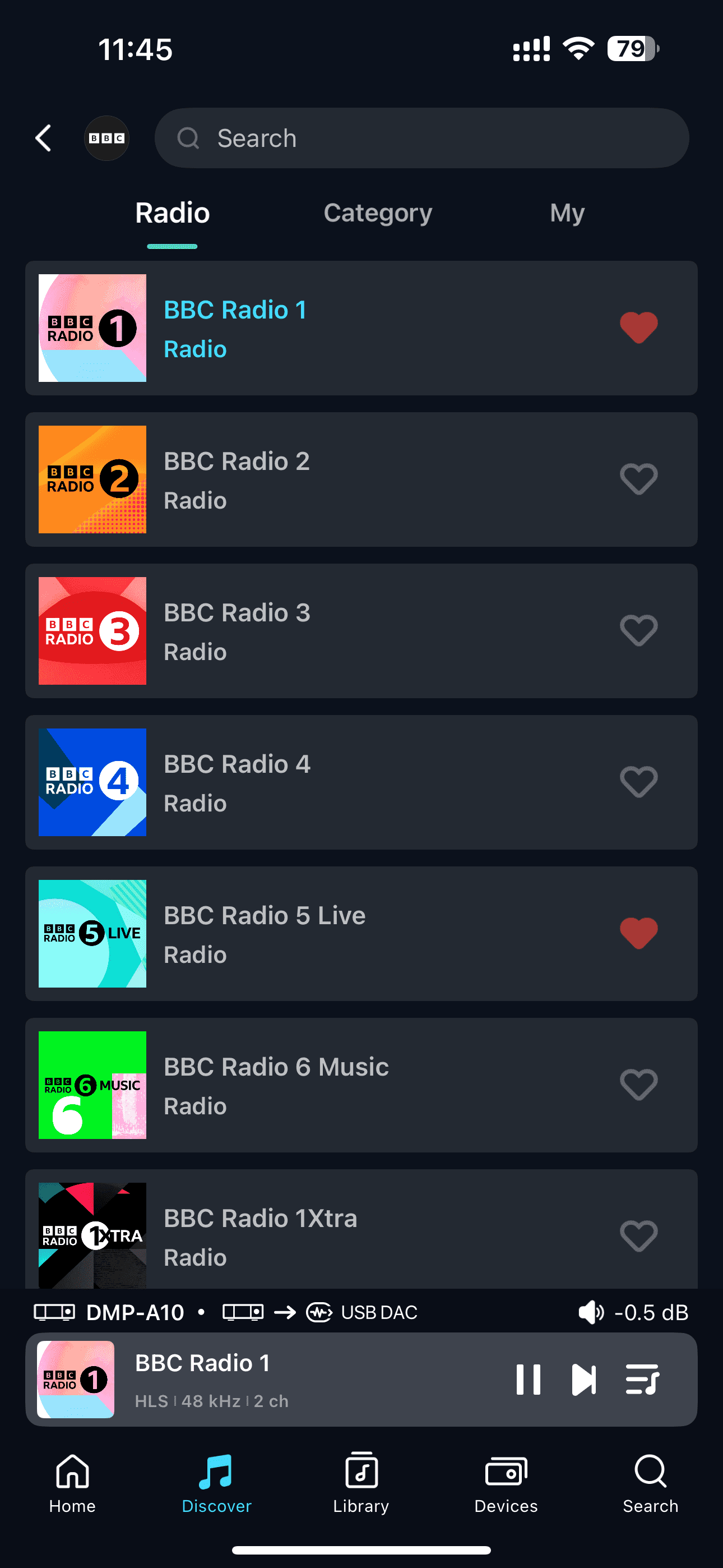Start playing BBC Radio 6 Music
723x1568 pixels.
click(x=304, y=1085)
